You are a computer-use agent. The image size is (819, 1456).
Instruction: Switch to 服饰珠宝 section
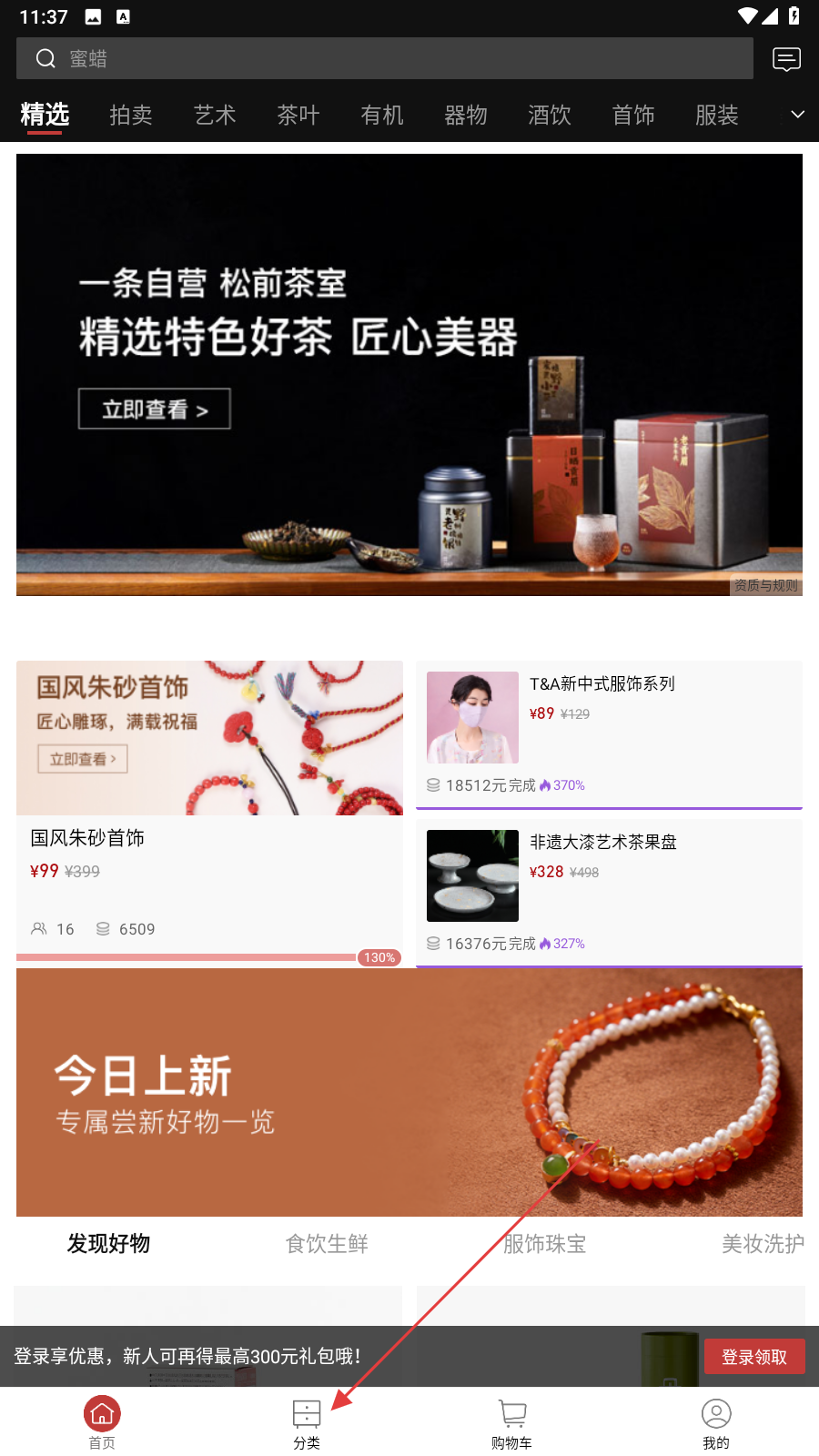(545, 1244)
